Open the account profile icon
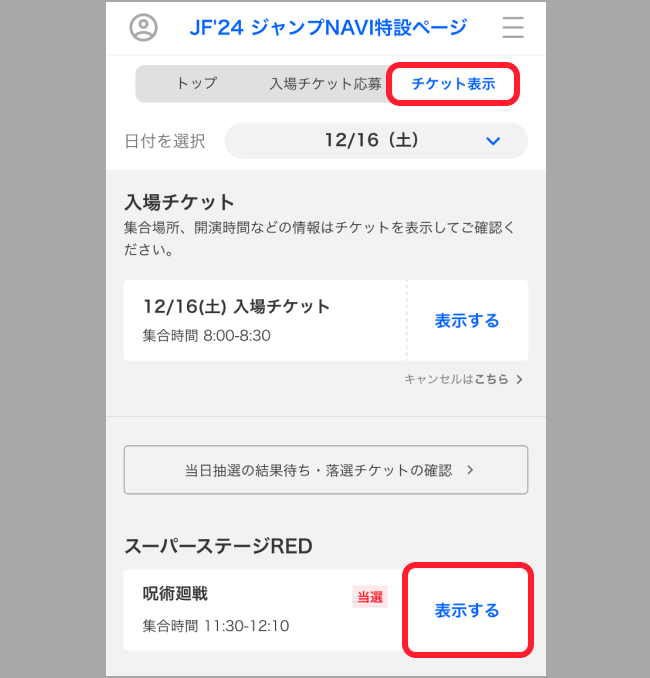This screenshot has width=650, height=678. point(144,27)
